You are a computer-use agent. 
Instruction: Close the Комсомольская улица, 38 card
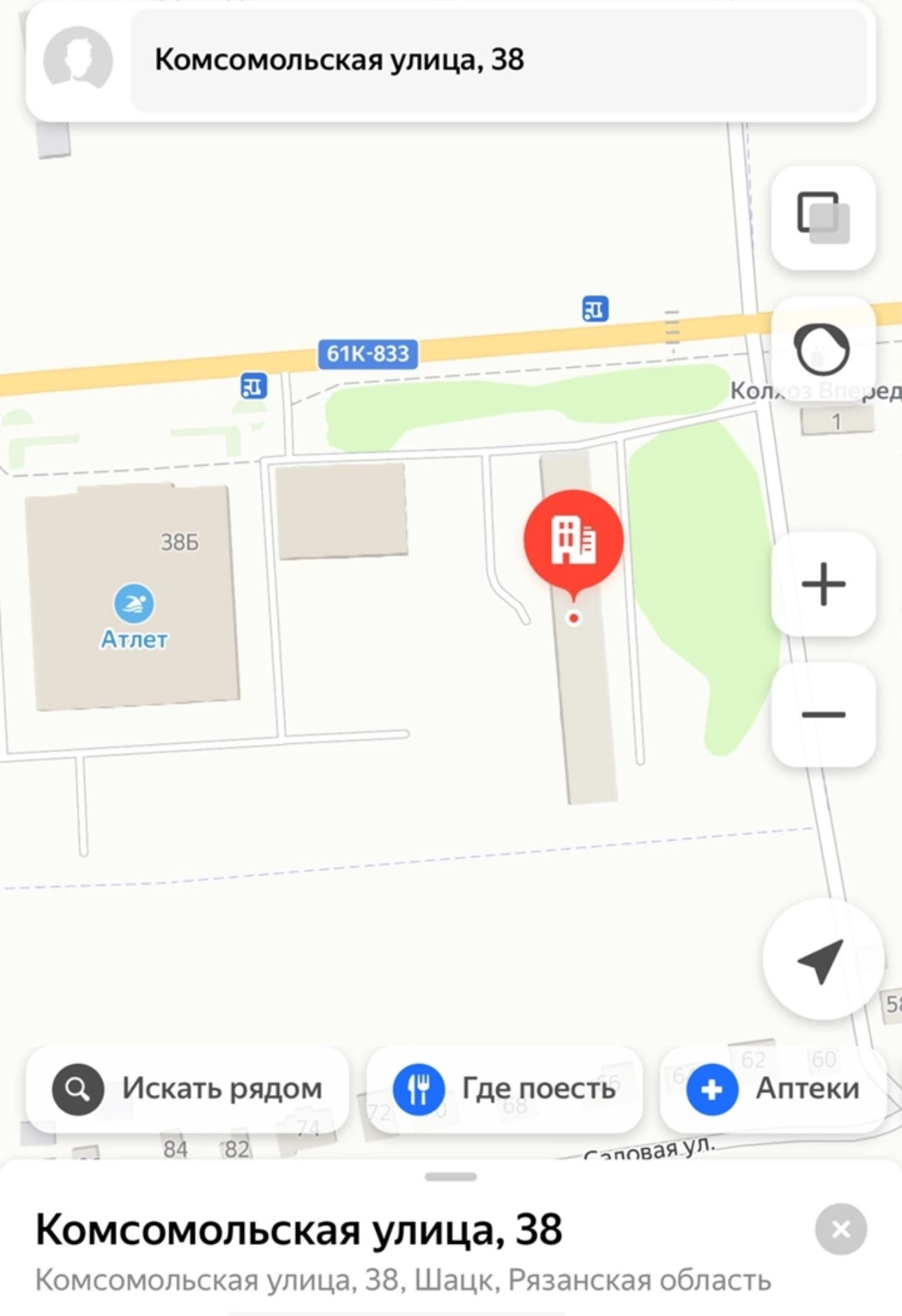click(x=840, y=1229)
